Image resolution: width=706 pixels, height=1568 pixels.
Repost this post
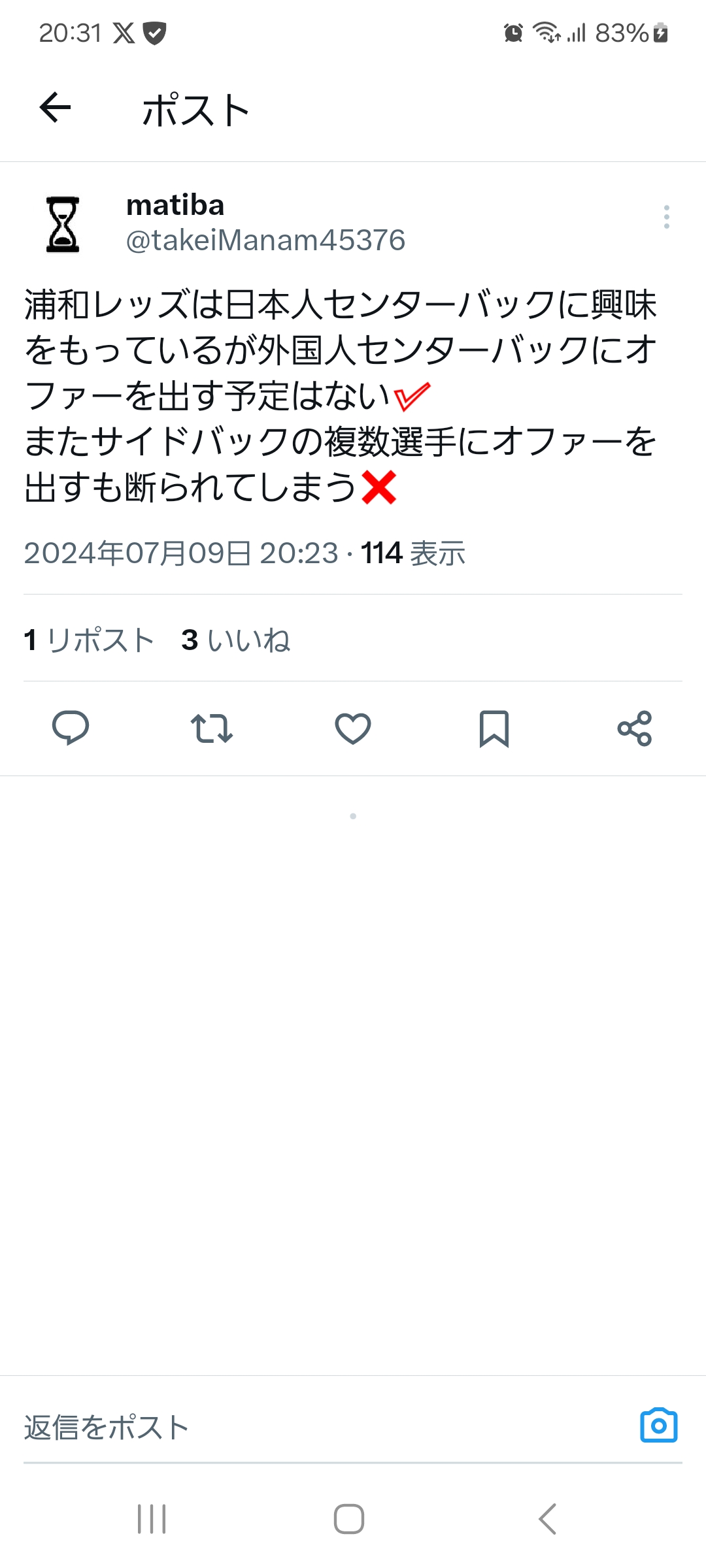pos(212,728)
